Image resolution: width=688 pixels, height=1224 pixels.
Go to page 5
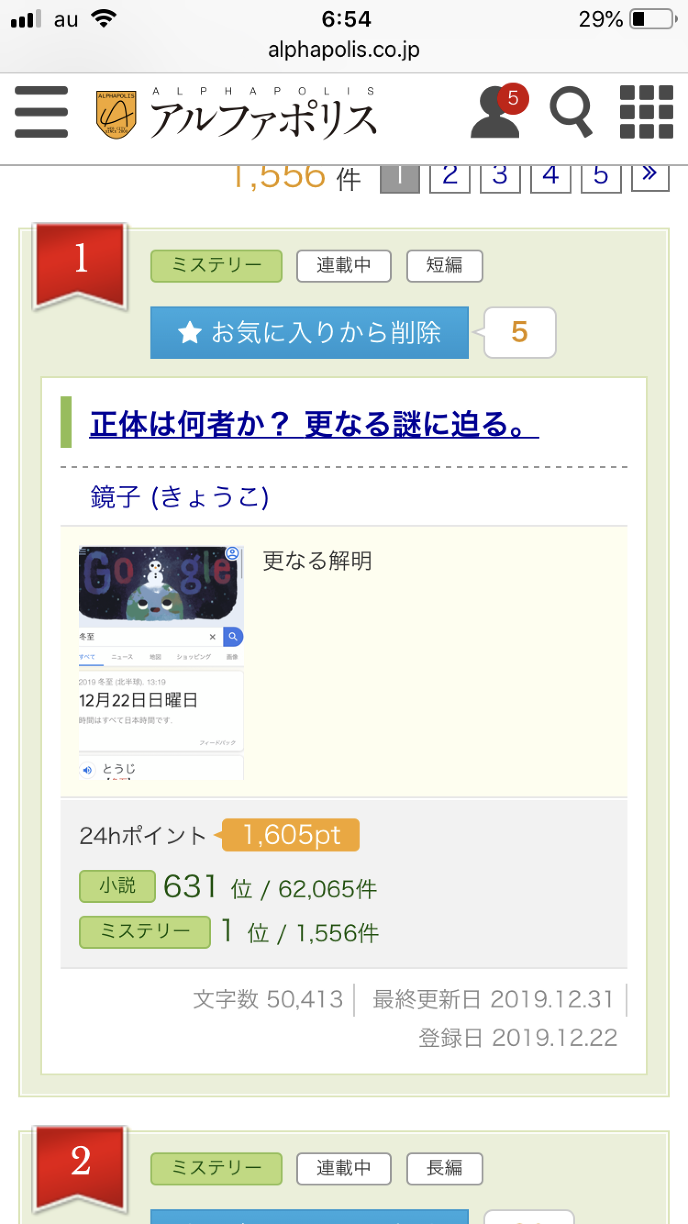coord(600,176)
